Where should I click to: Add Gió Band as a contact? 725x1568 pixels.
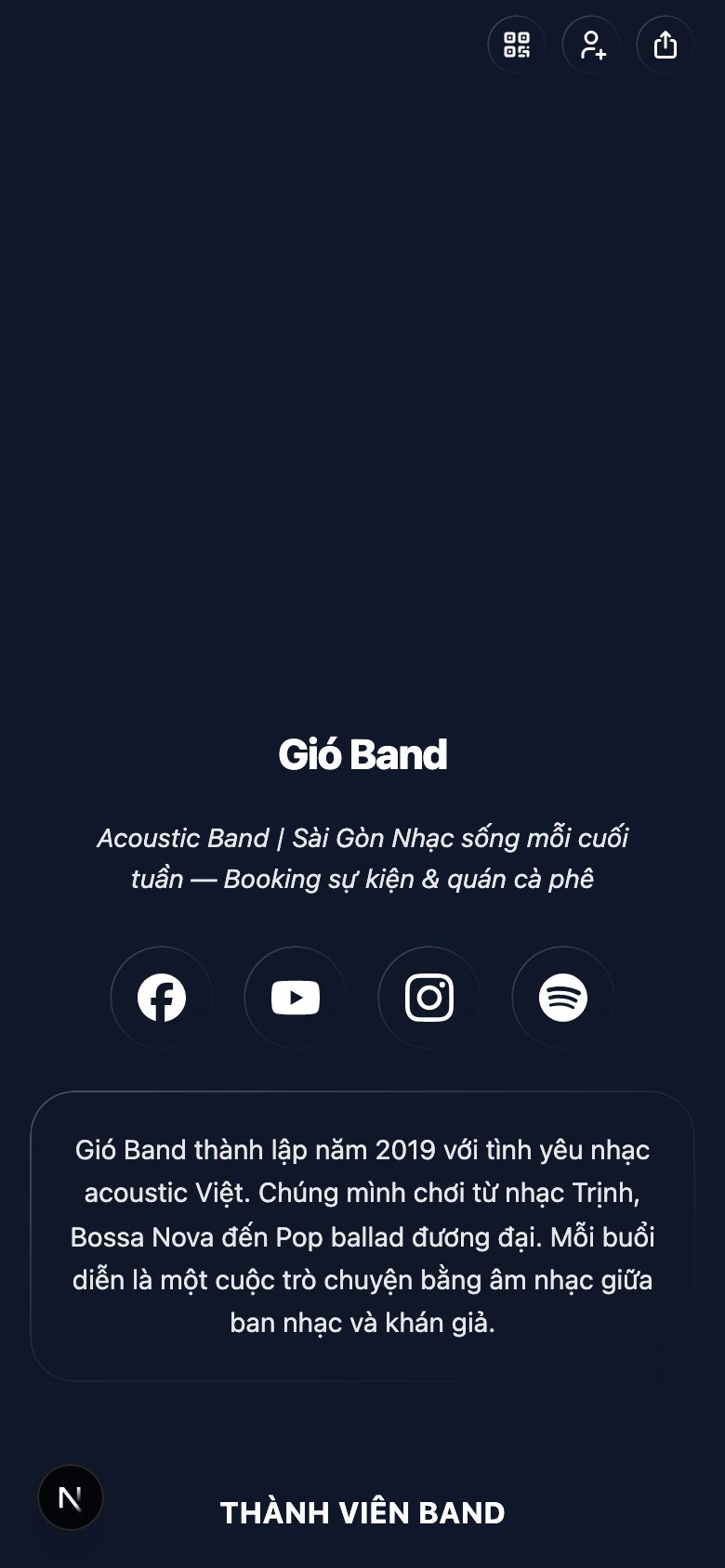pyautogui.click(x=590, y=44)
